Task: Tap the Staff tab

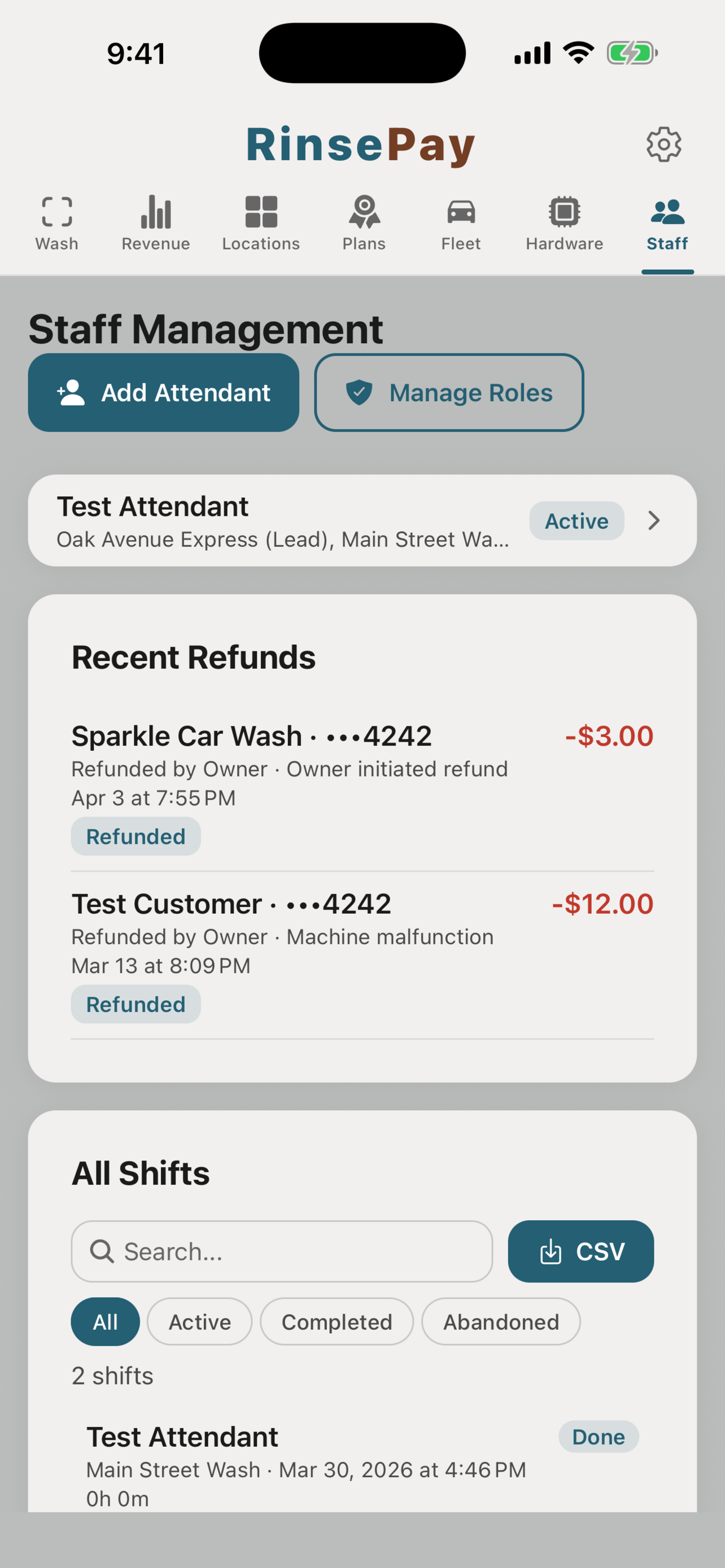Action: coord(667,224)
